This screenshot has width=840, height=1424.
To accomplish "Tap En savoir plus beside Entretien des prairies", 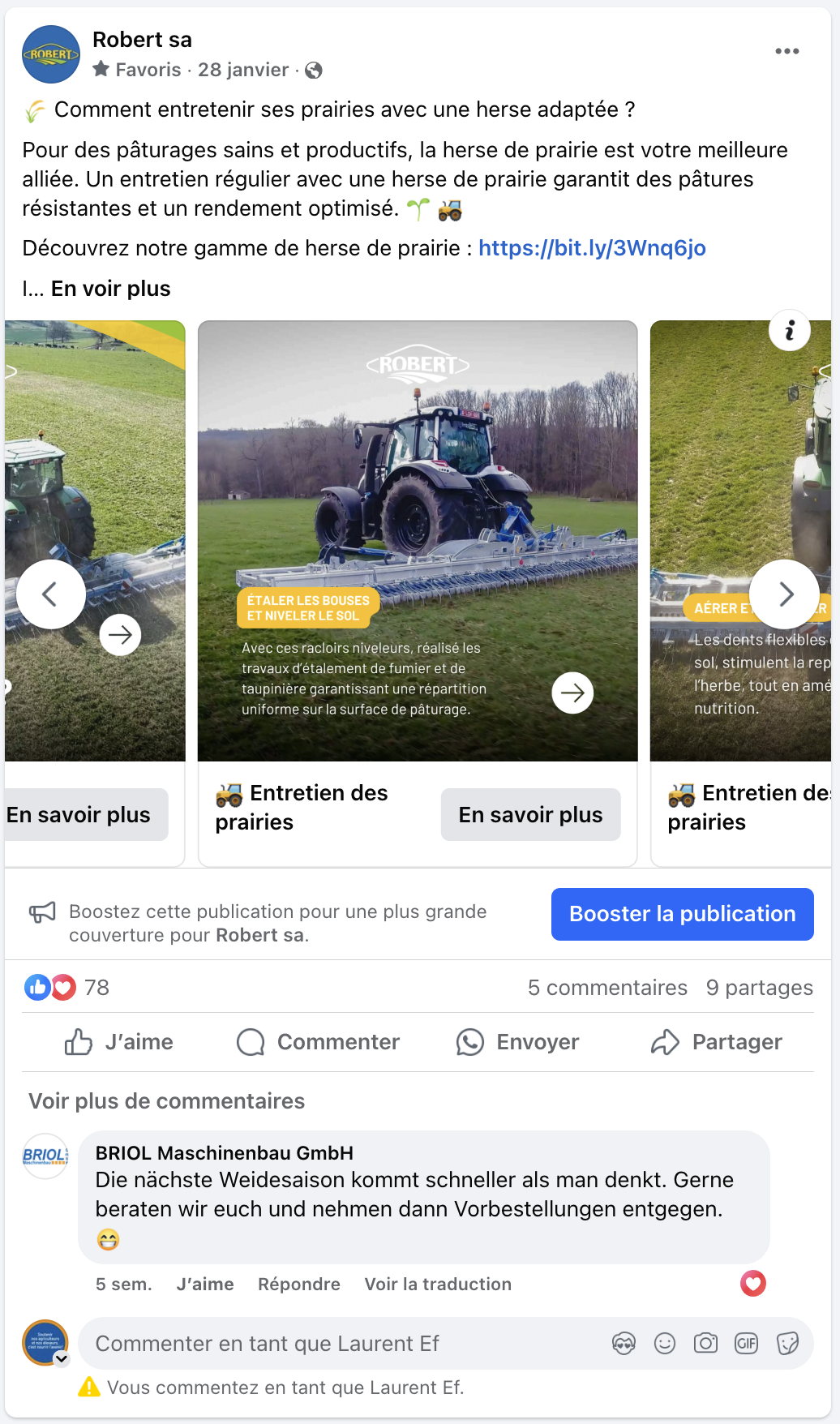I will 530,814.
